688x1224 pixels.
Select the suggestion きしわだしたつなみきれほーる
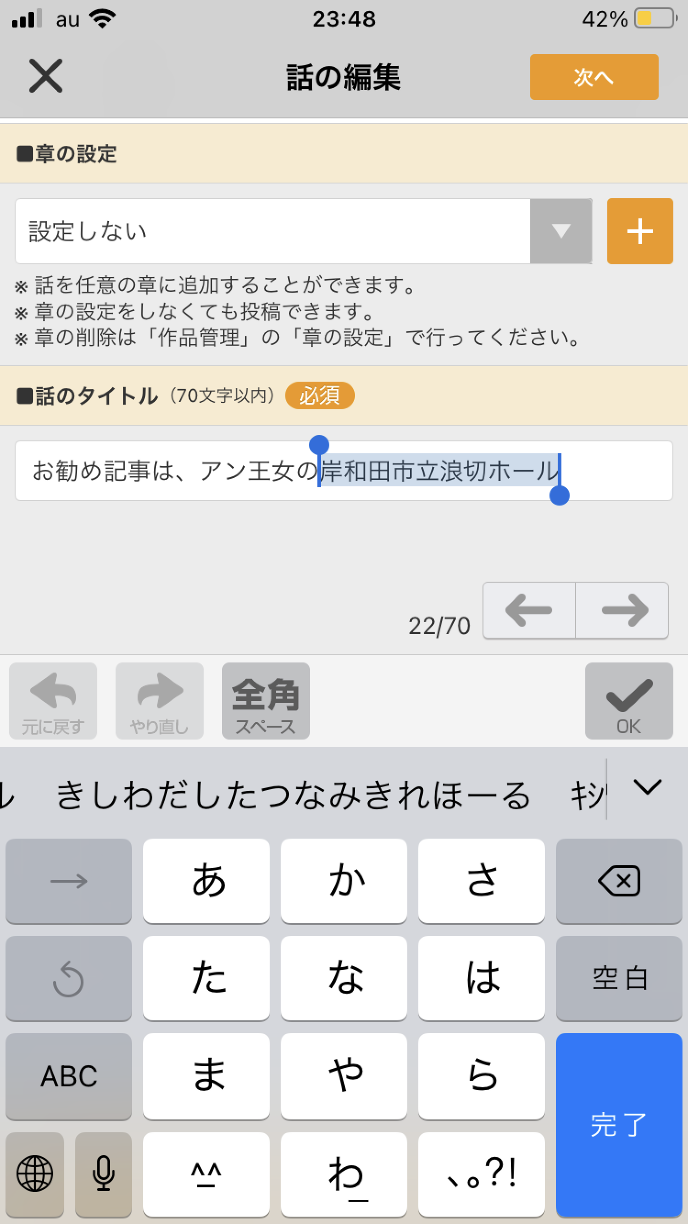pos(293,795)
